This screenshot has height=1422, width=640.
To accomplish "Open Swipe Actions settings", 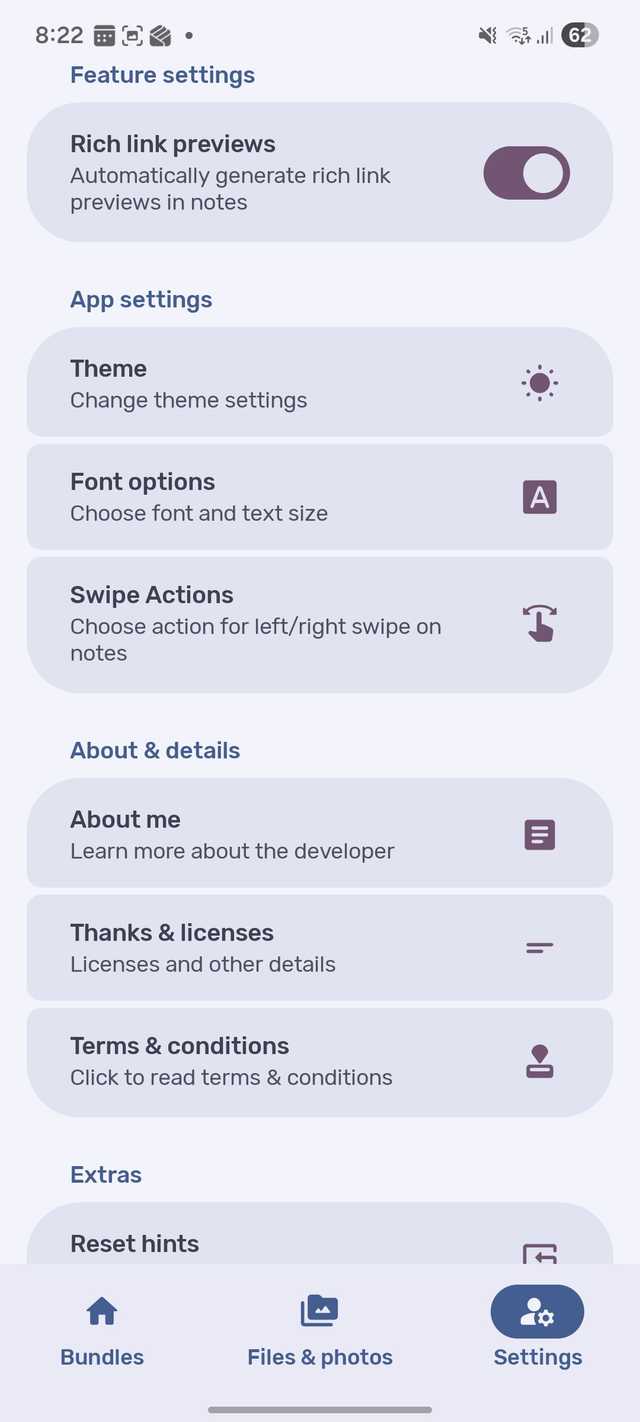I will click(319, 624).
